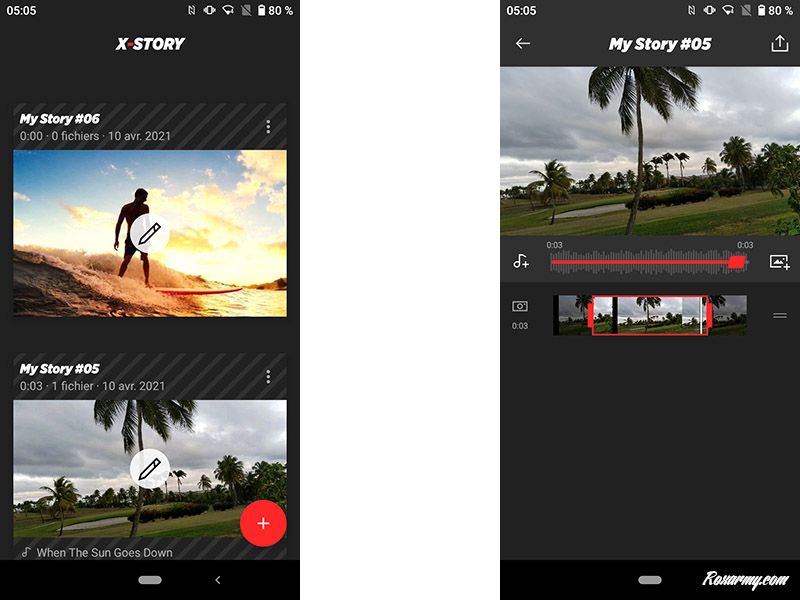800x600 pixels.
Task: Create a new story with the red plus button
Action: 263,524
